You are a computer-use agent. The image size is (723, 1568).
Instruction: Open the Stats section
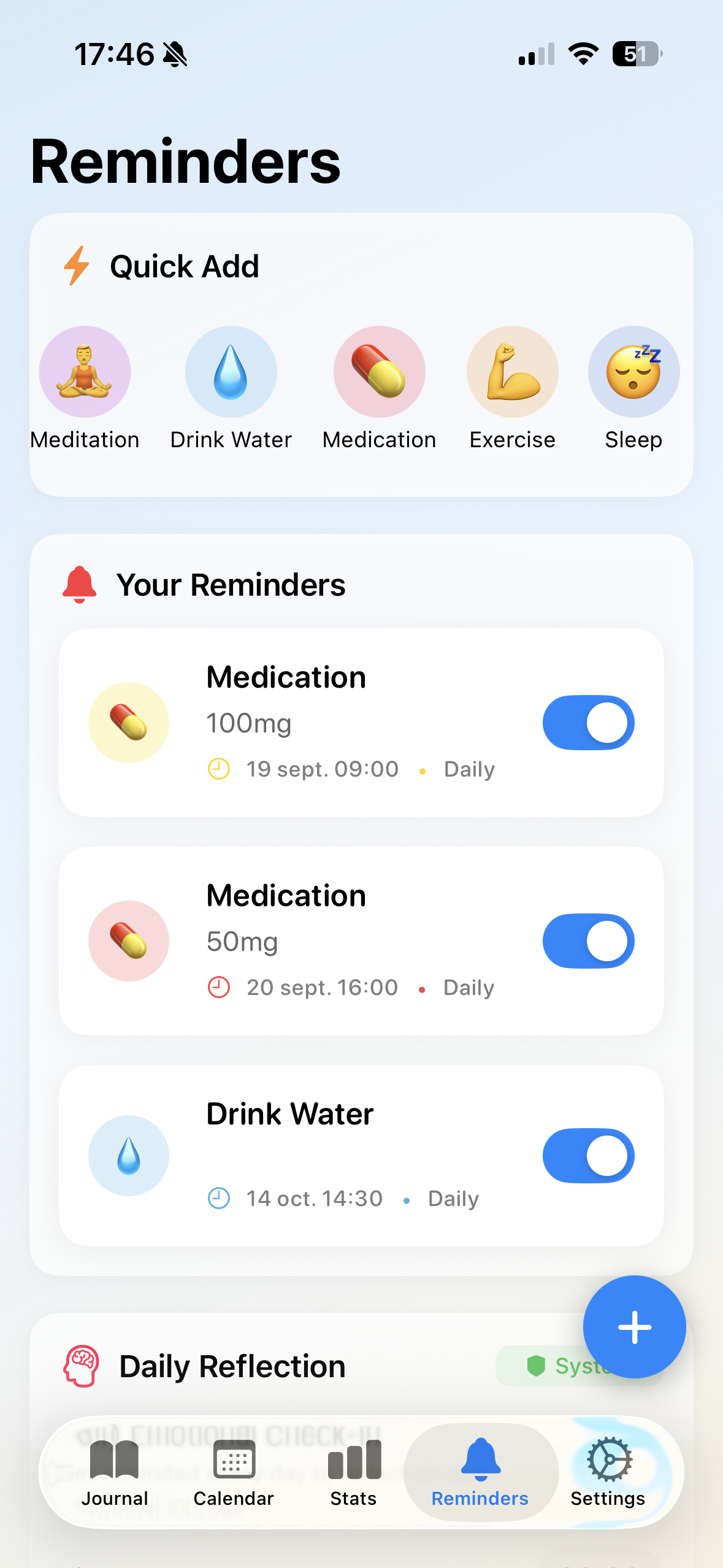pyautogui.click(x=354, y=1472)
